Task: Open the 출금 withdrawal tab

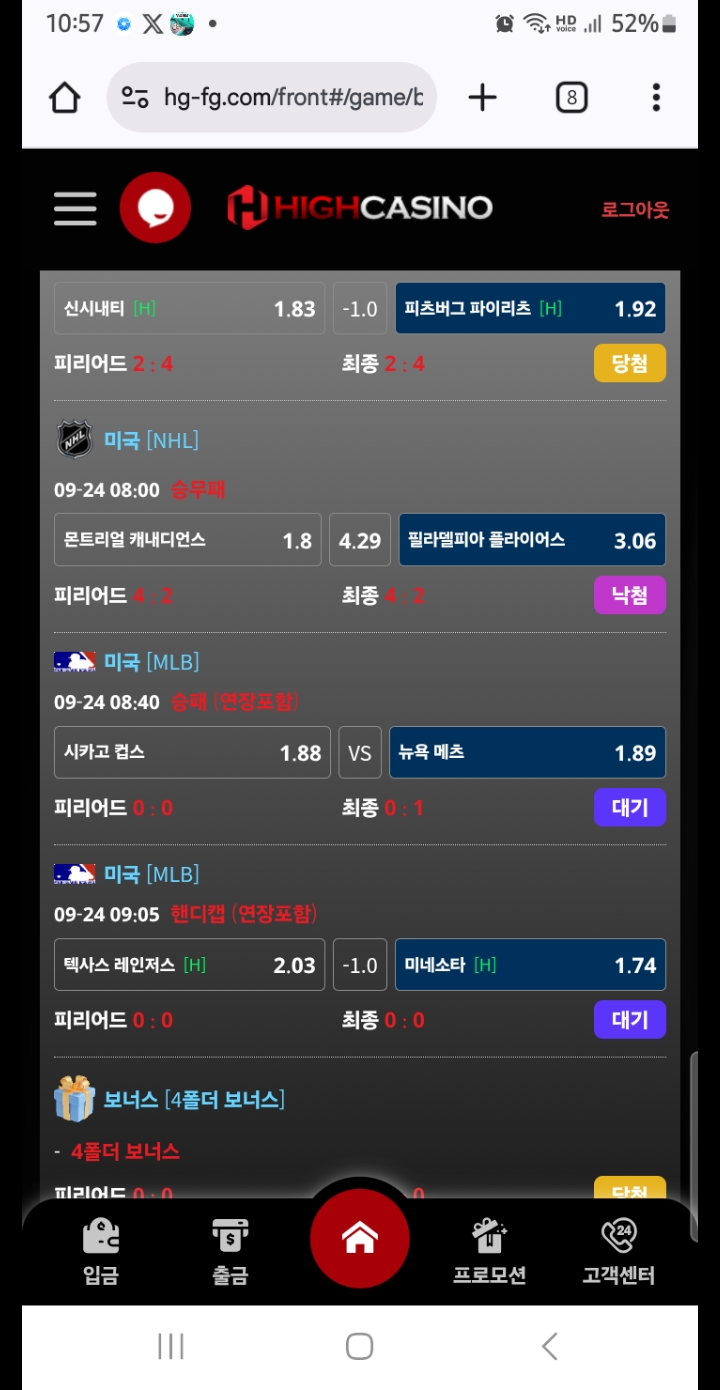Action: pyautogui.click(x=230, y=1251)
